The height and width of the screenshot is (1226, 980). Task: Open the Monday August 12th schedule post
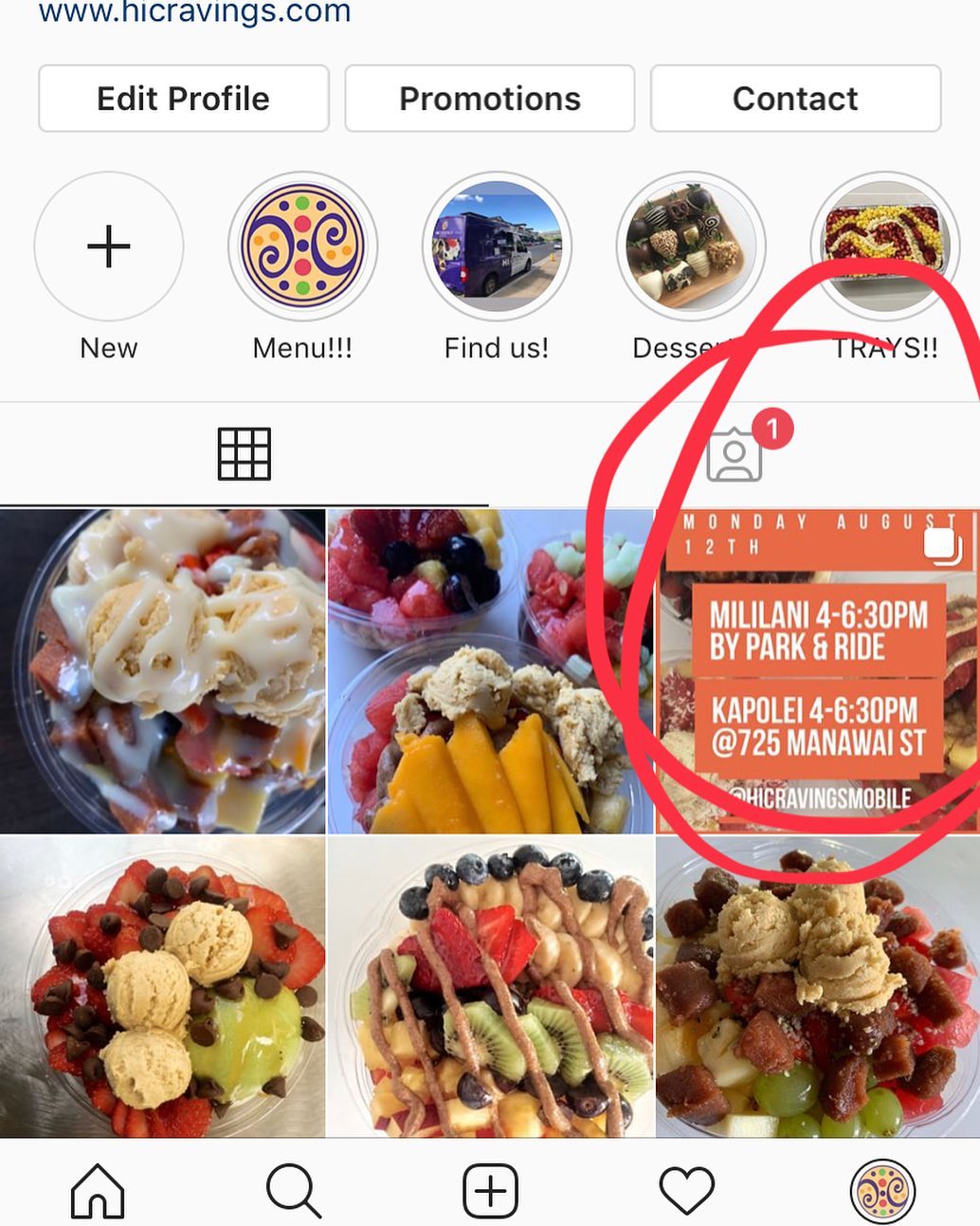(817, 671)
